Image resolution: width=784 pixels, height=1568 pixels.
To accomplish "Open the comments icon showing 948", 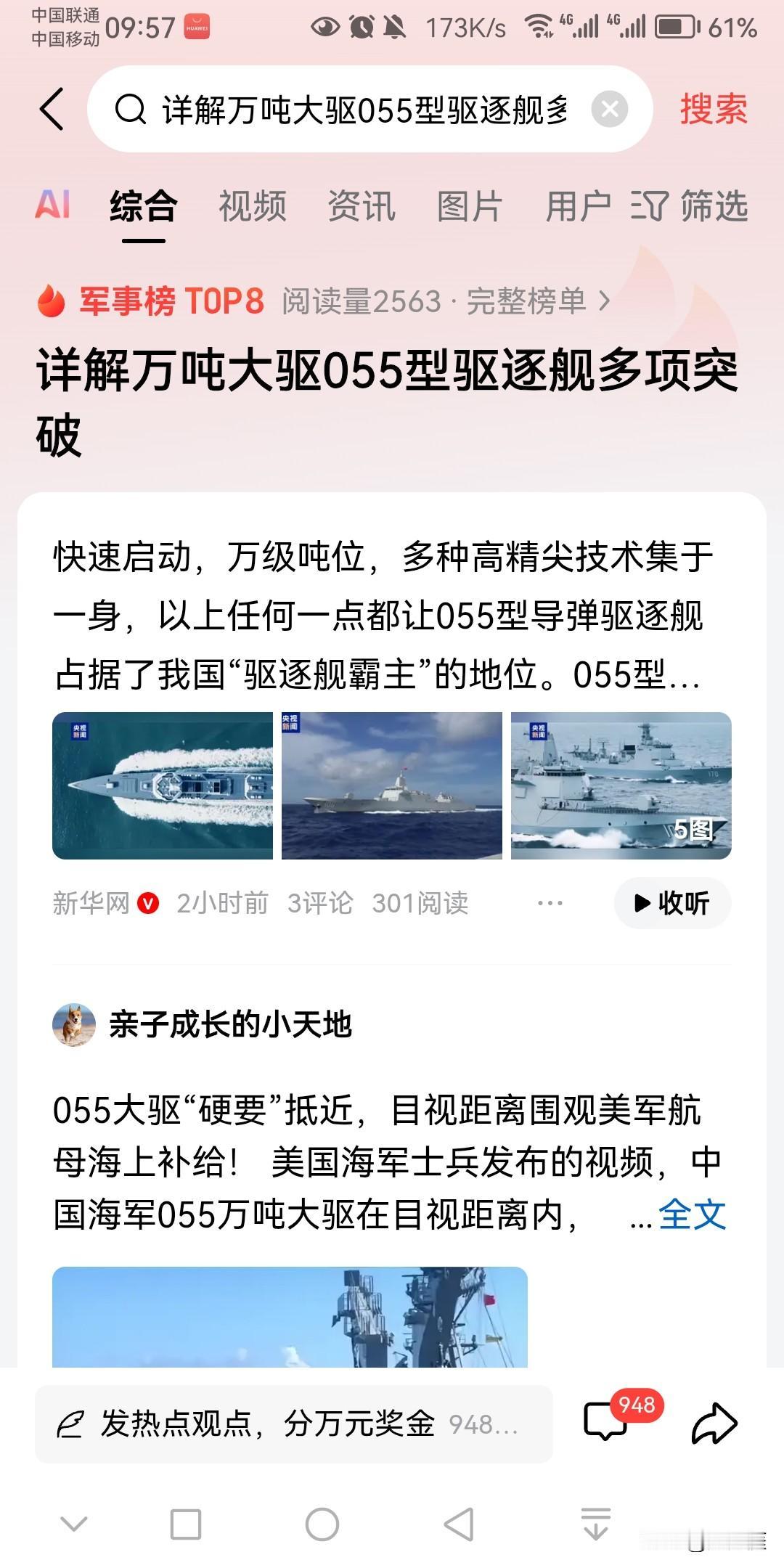I will point(607,1421).
